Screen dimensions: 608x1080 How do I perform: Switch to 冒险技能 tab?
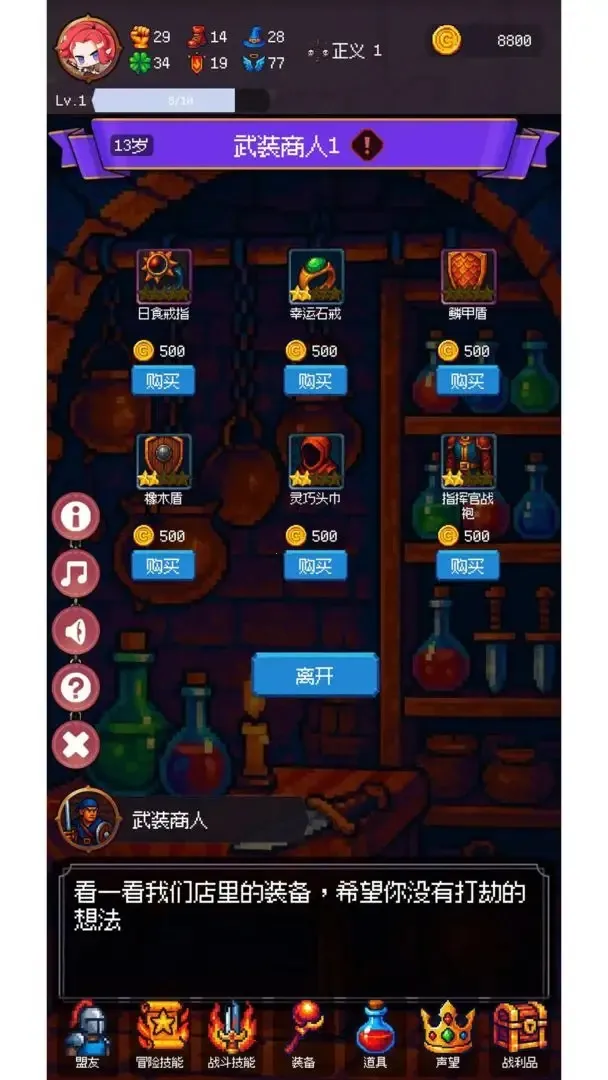pyautogui.click(x=162, y=1035)
